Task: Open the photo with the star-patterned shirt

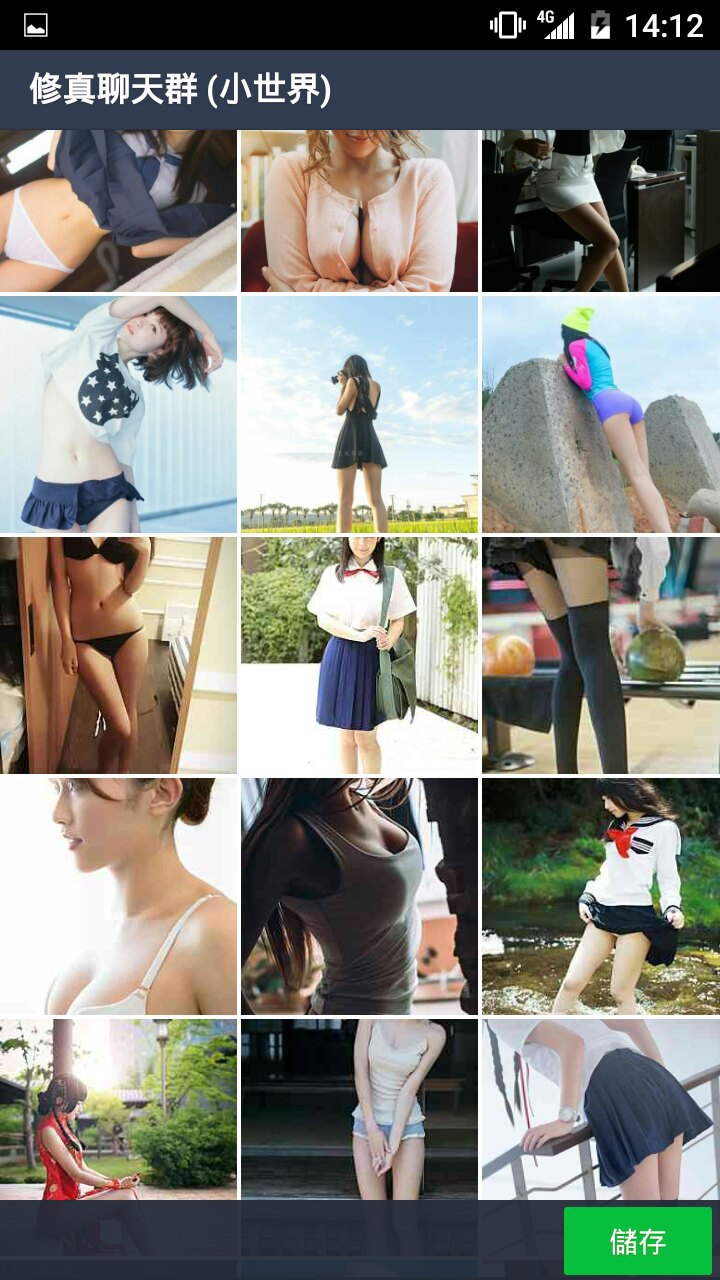Action: tap(118, 413)
